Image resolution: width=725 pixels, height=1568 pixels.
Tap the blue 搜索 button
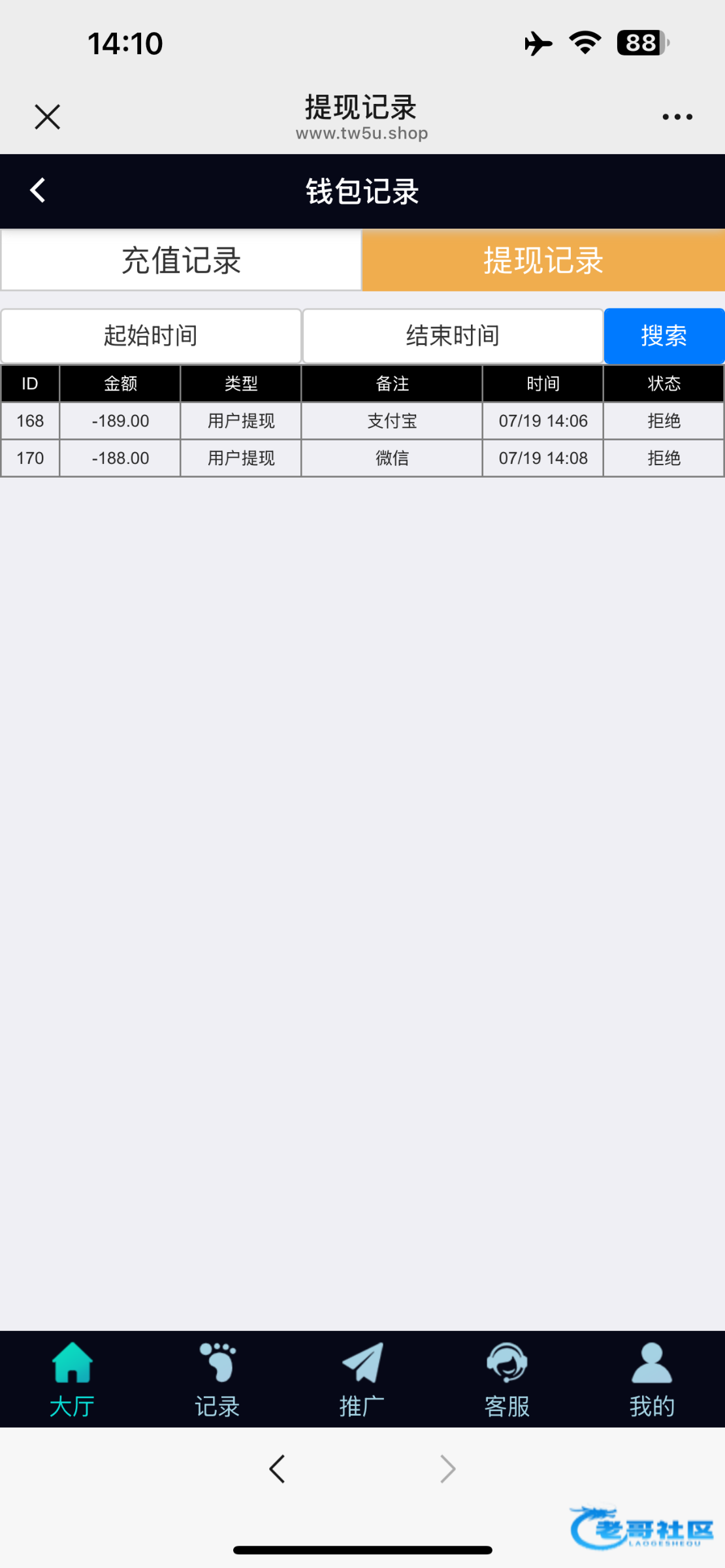[x=664, y=336]
